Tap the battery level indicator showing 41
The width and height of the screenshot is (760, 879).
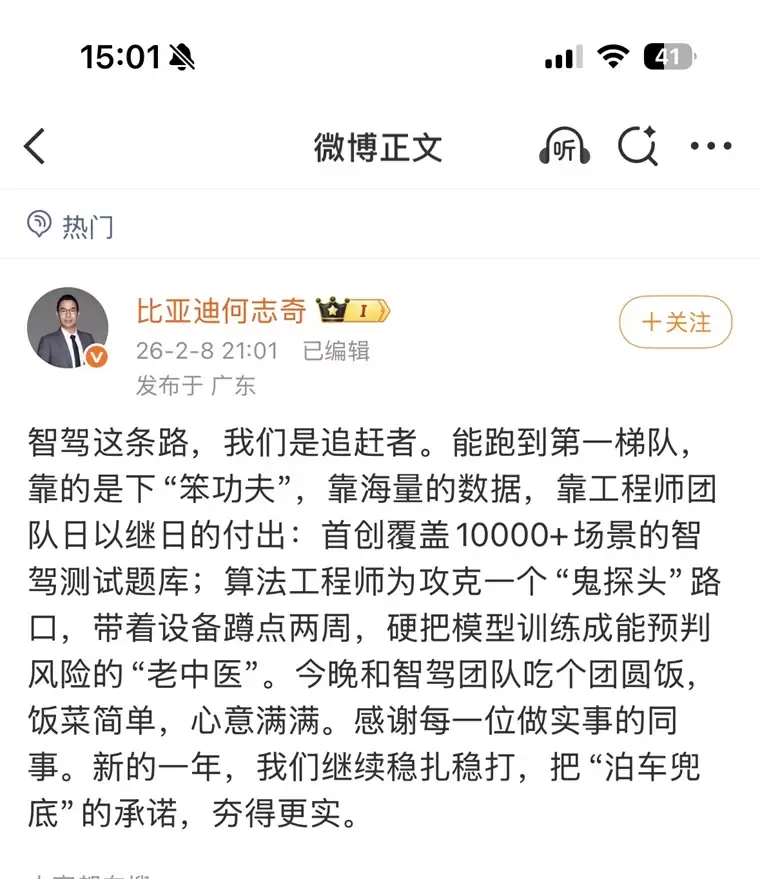pyautogui.click(x=667, y=58)
